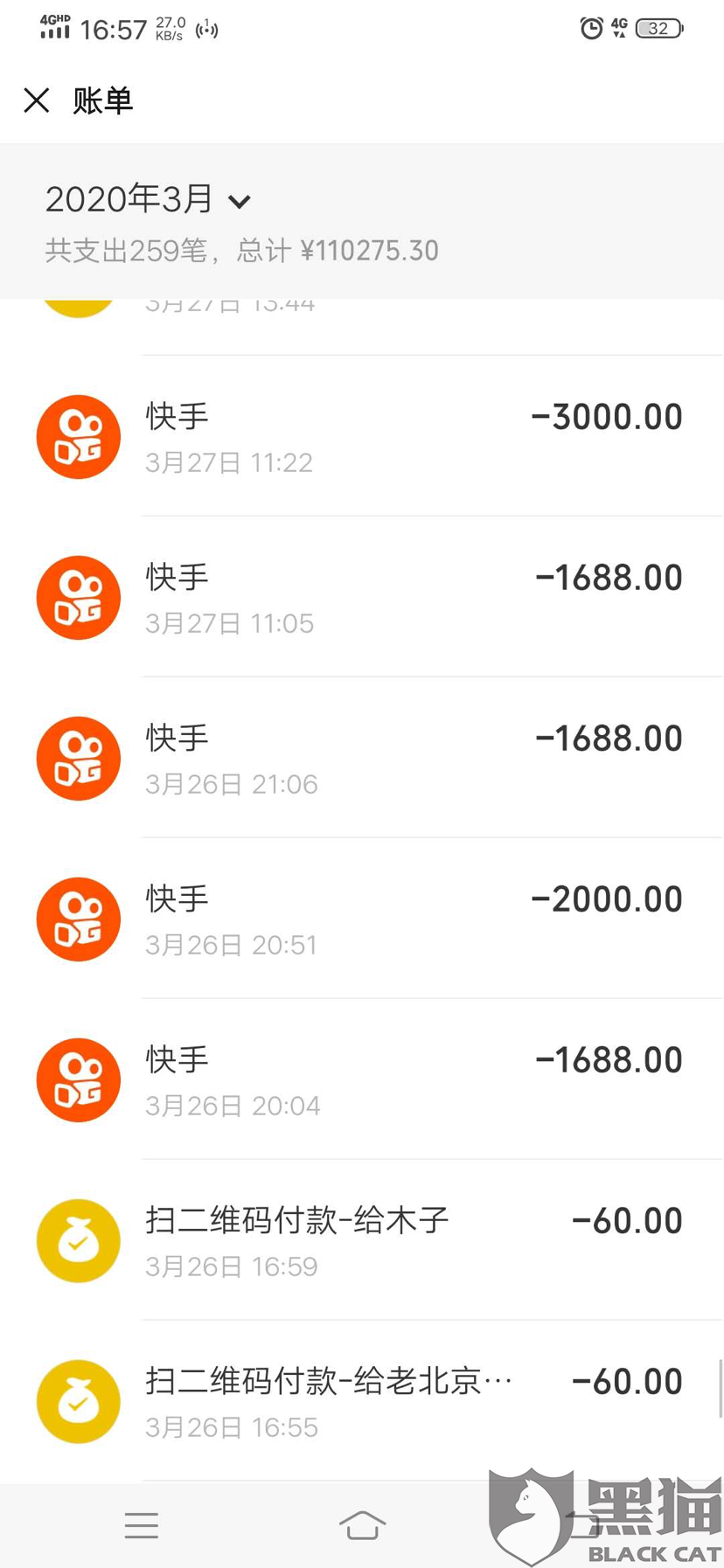This screenshot has width=724, height=1568.
Task: Close the bill page with the X
Action: (x=36, y=101)
